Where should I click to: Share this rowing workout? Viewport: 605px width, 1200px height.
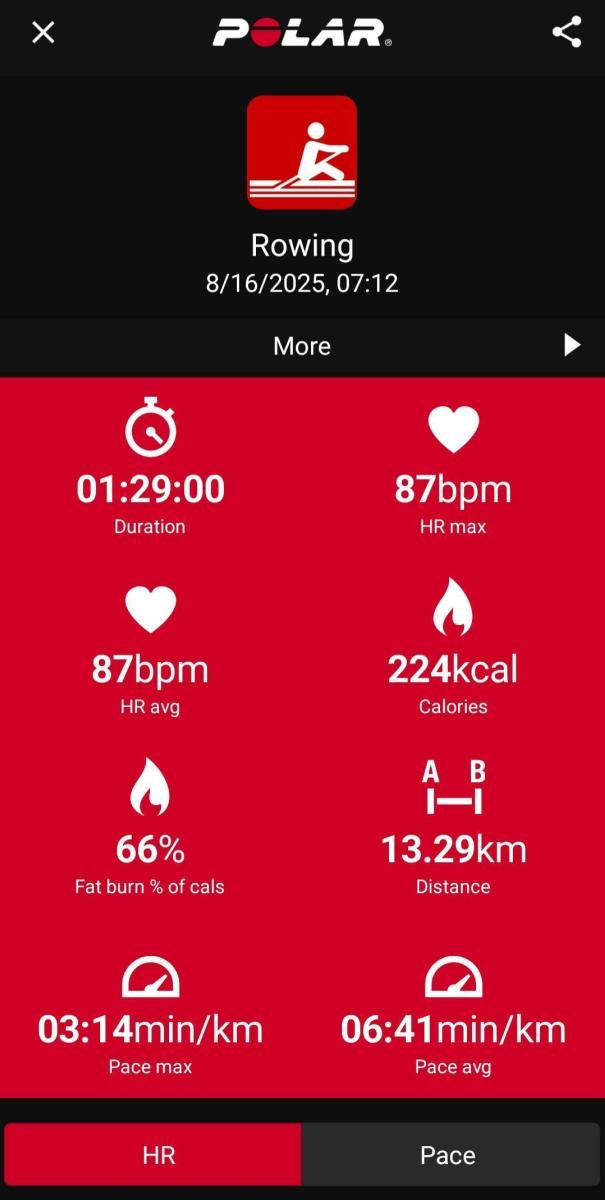tap(566, 32)
